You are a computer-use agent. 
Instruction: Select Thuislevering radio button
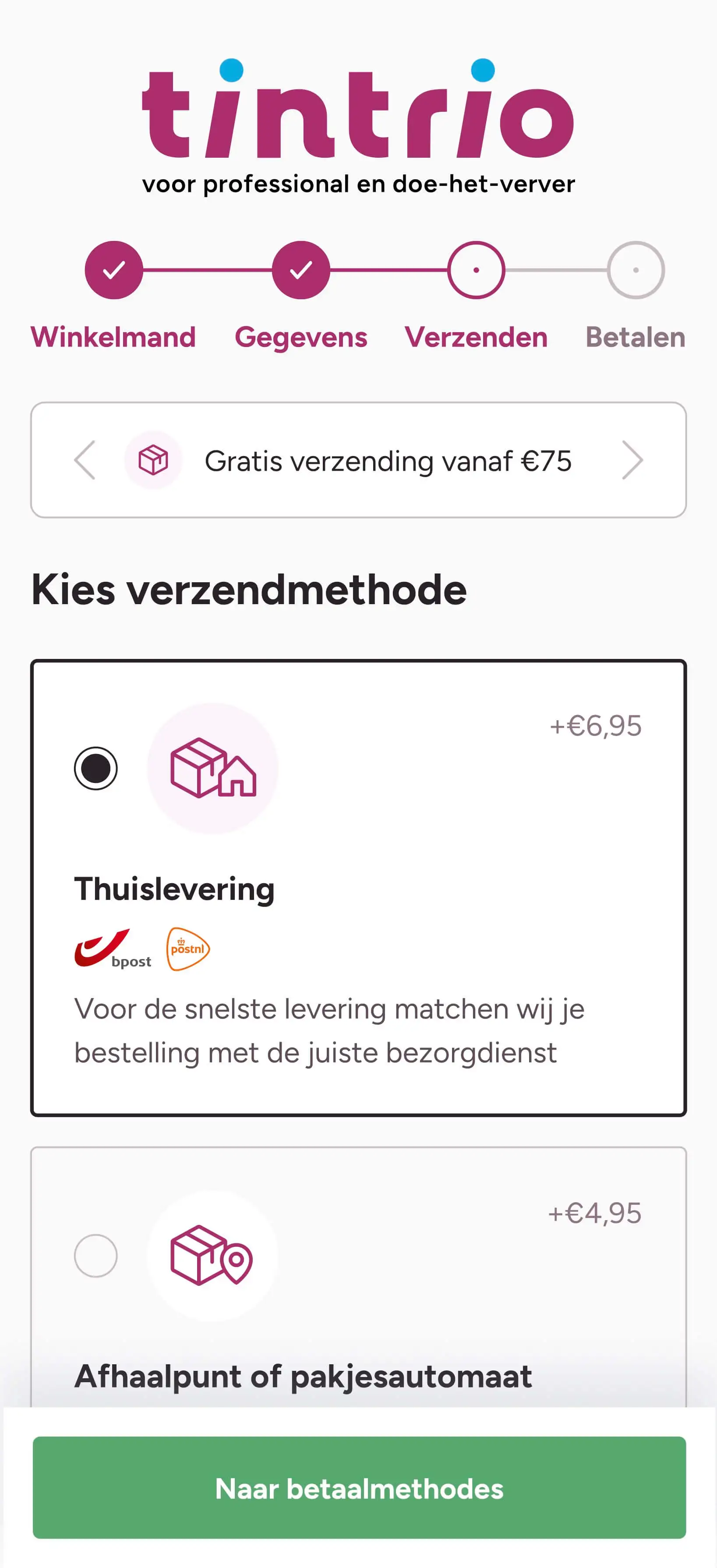coord(95,768)
